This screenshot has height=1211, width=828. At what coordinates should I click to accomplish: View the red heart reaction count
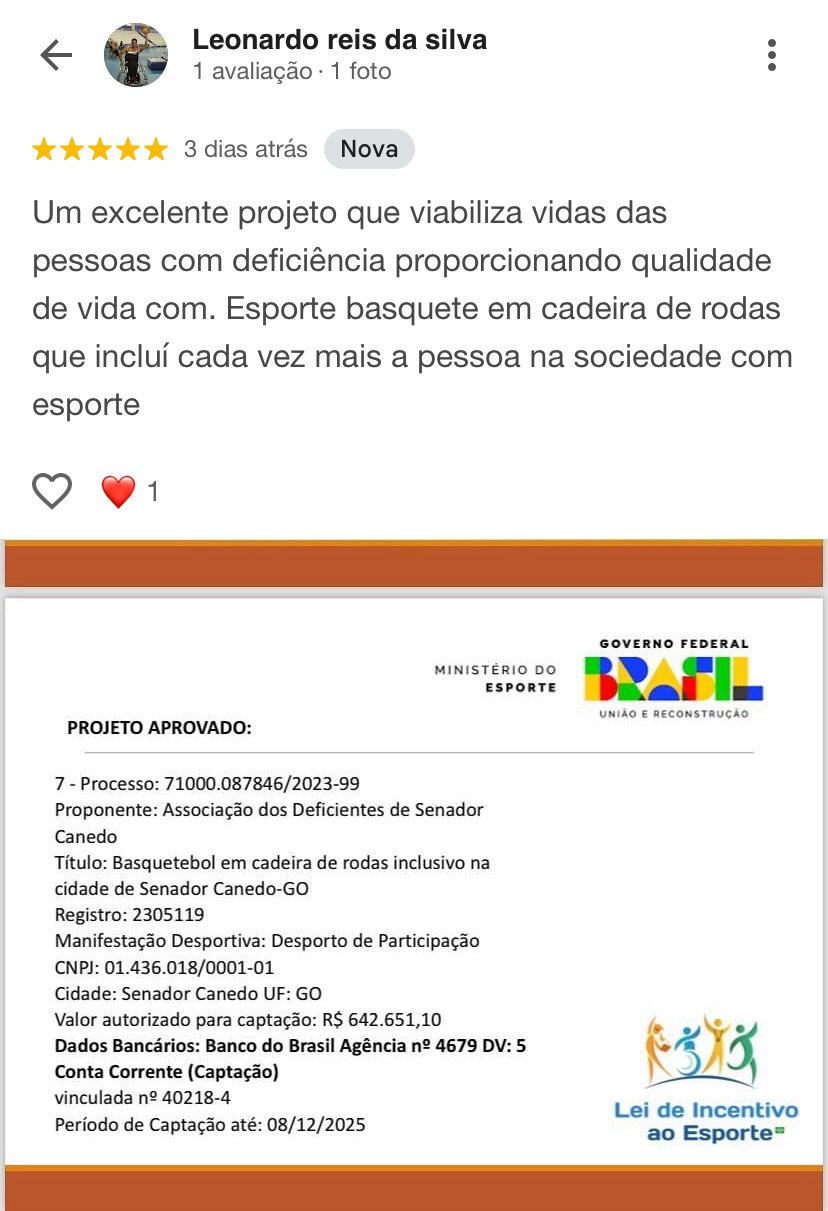tap(130, 491)
